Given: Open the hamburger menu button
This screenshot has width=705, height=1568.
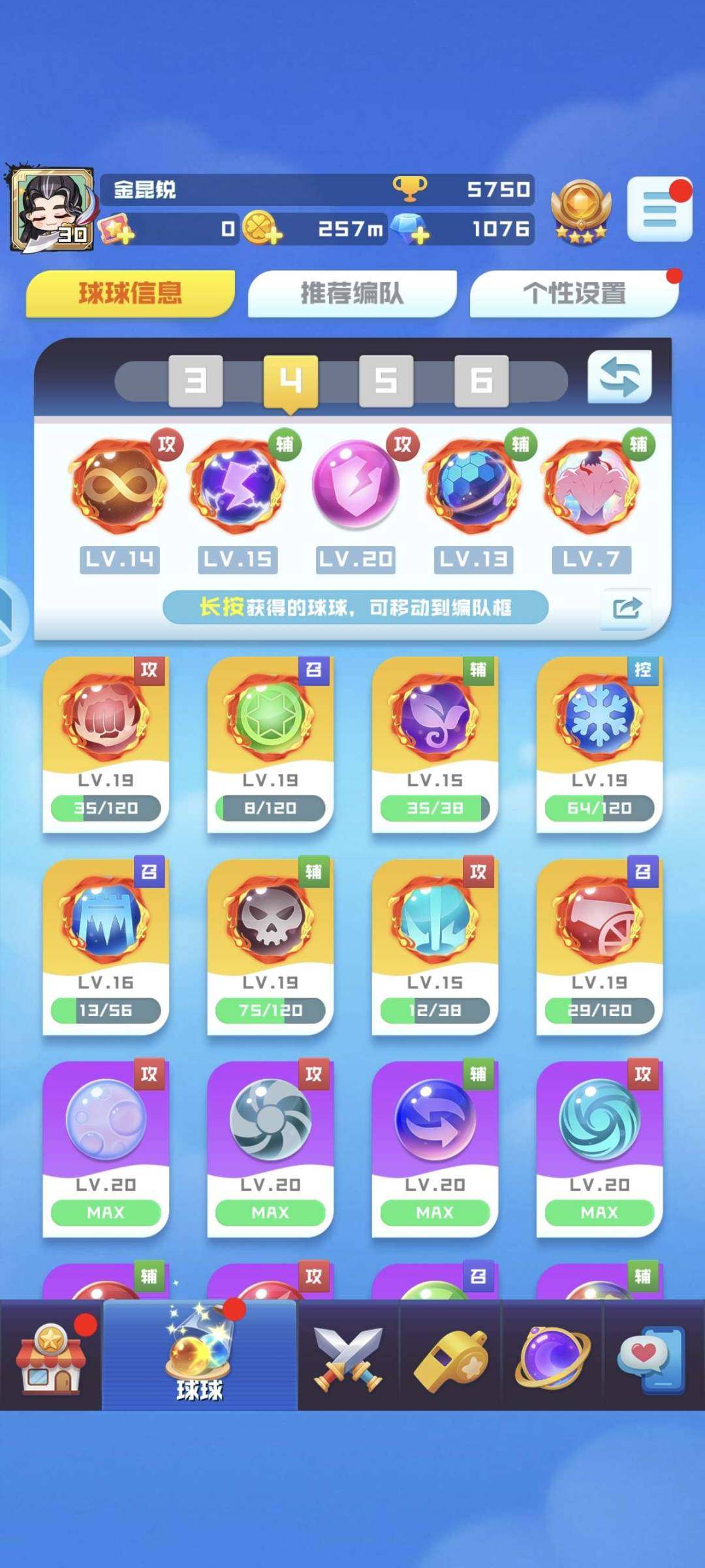Looking at the screenshot, I should [x=659, y=210].
